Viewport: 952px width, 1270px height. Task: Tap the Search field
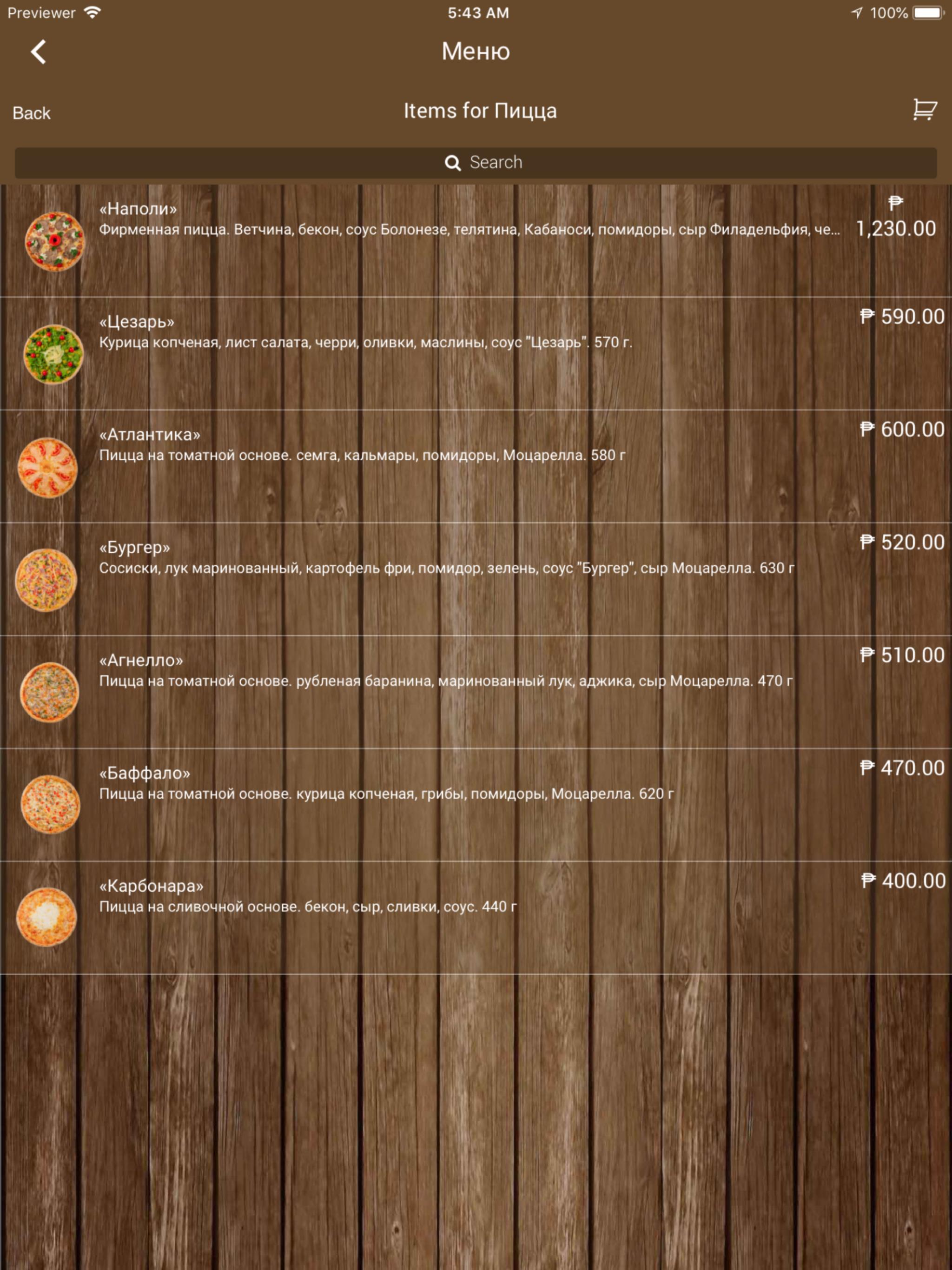pyautogui.click(x=476, y=163)
